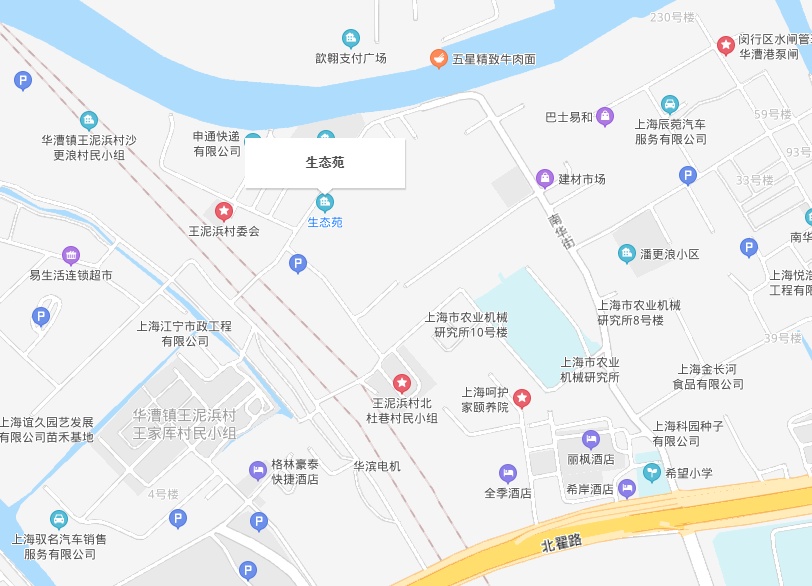Select the 全季酒店 hotel marker

pos(507,472)
